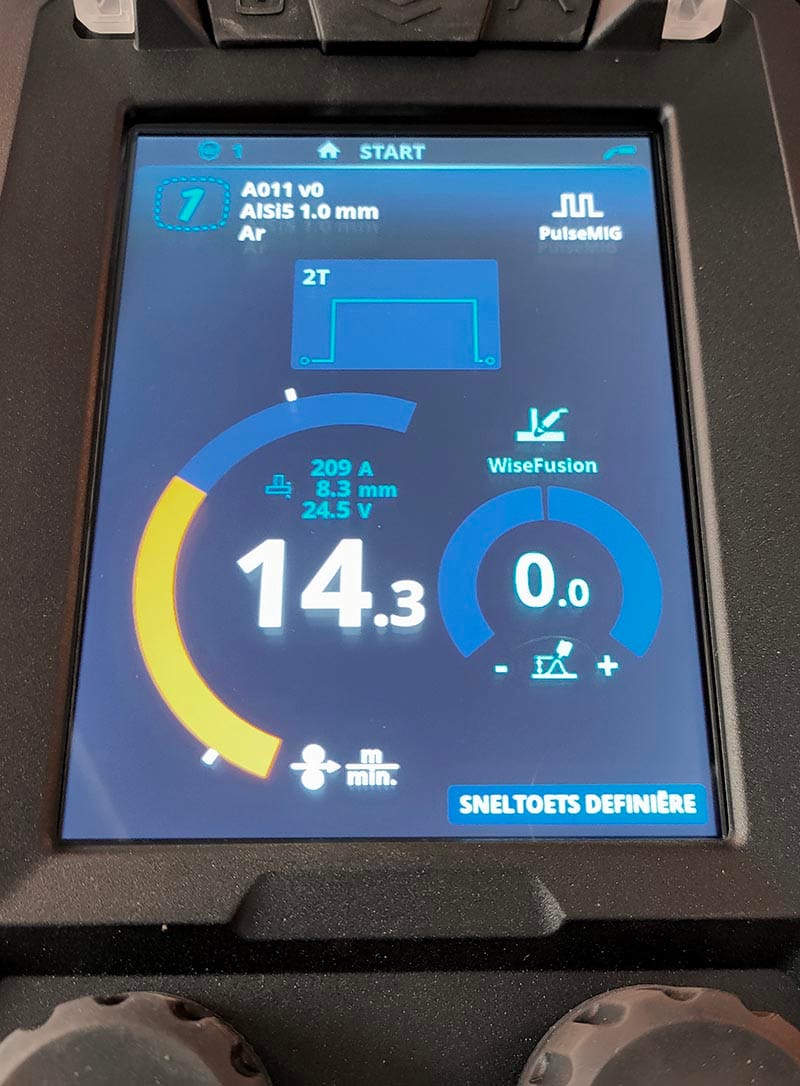Go to the home START view

click(371, 152)
